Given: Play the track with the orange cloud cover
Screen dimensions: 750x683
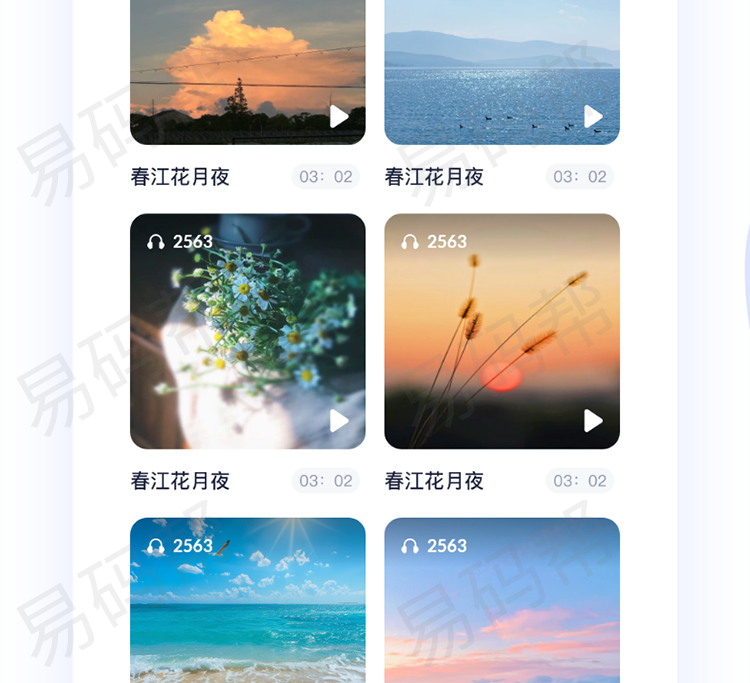Looking at the screenshot, I should tap(339, 117).
